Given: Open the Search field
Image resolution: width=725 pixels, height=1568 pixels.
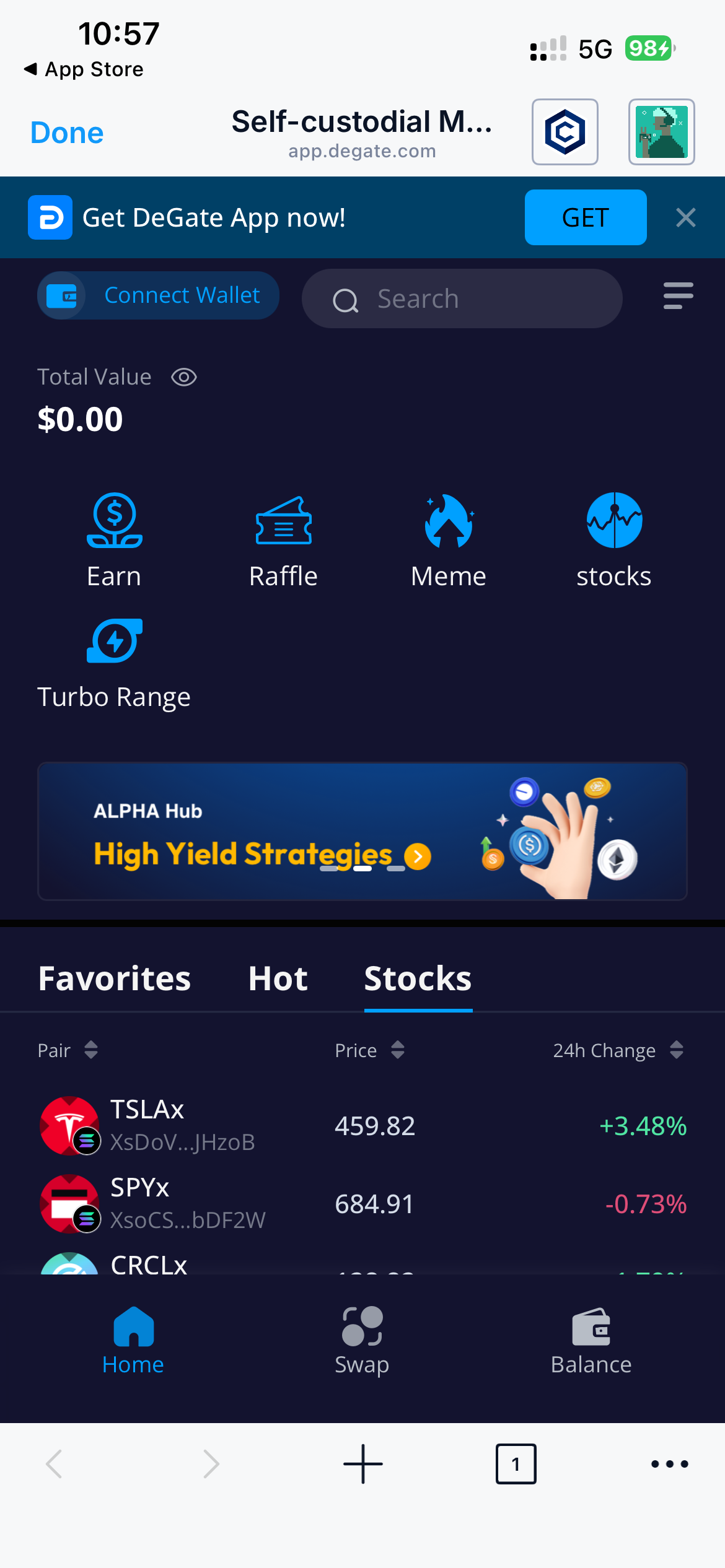Looking at the screenshot, I should (x=462, y=299).
